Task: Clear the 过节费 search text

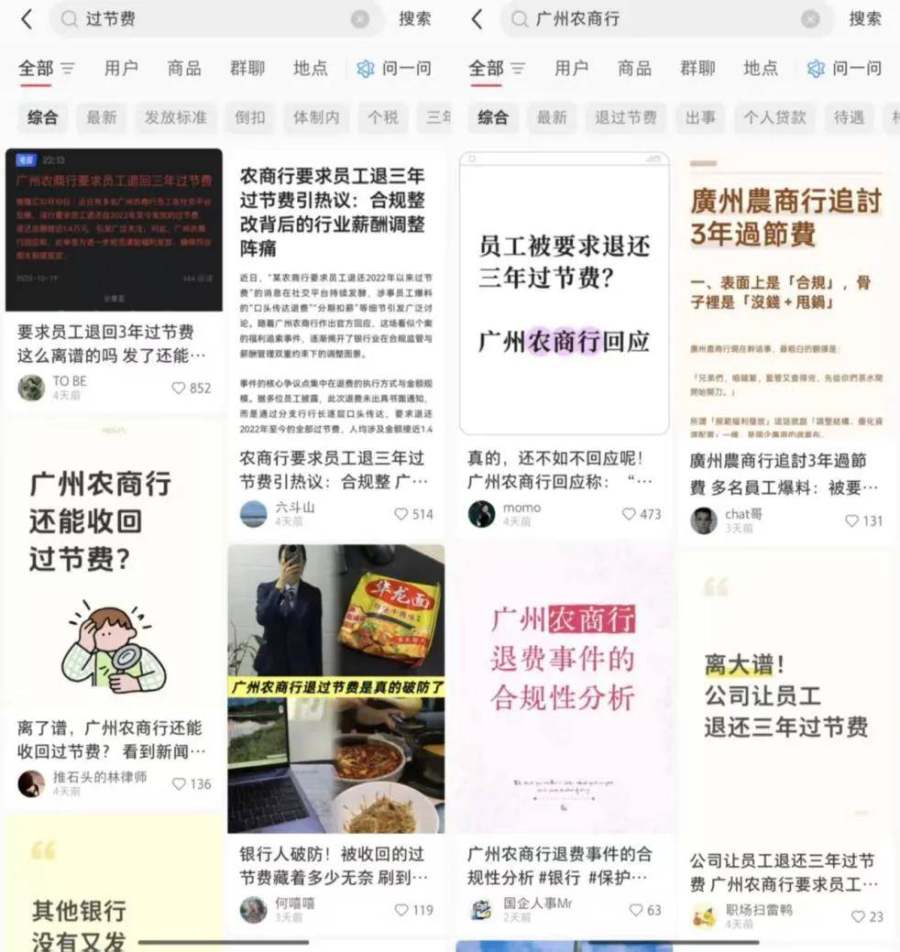Action: pos(360,19)
